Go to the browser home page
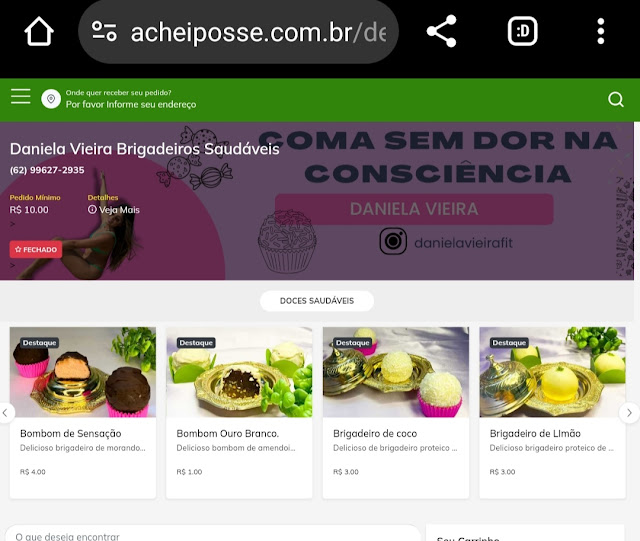Image resolution: width=640 pixels, height=541 pixels. pyautogui.click(x=39, y=32)
